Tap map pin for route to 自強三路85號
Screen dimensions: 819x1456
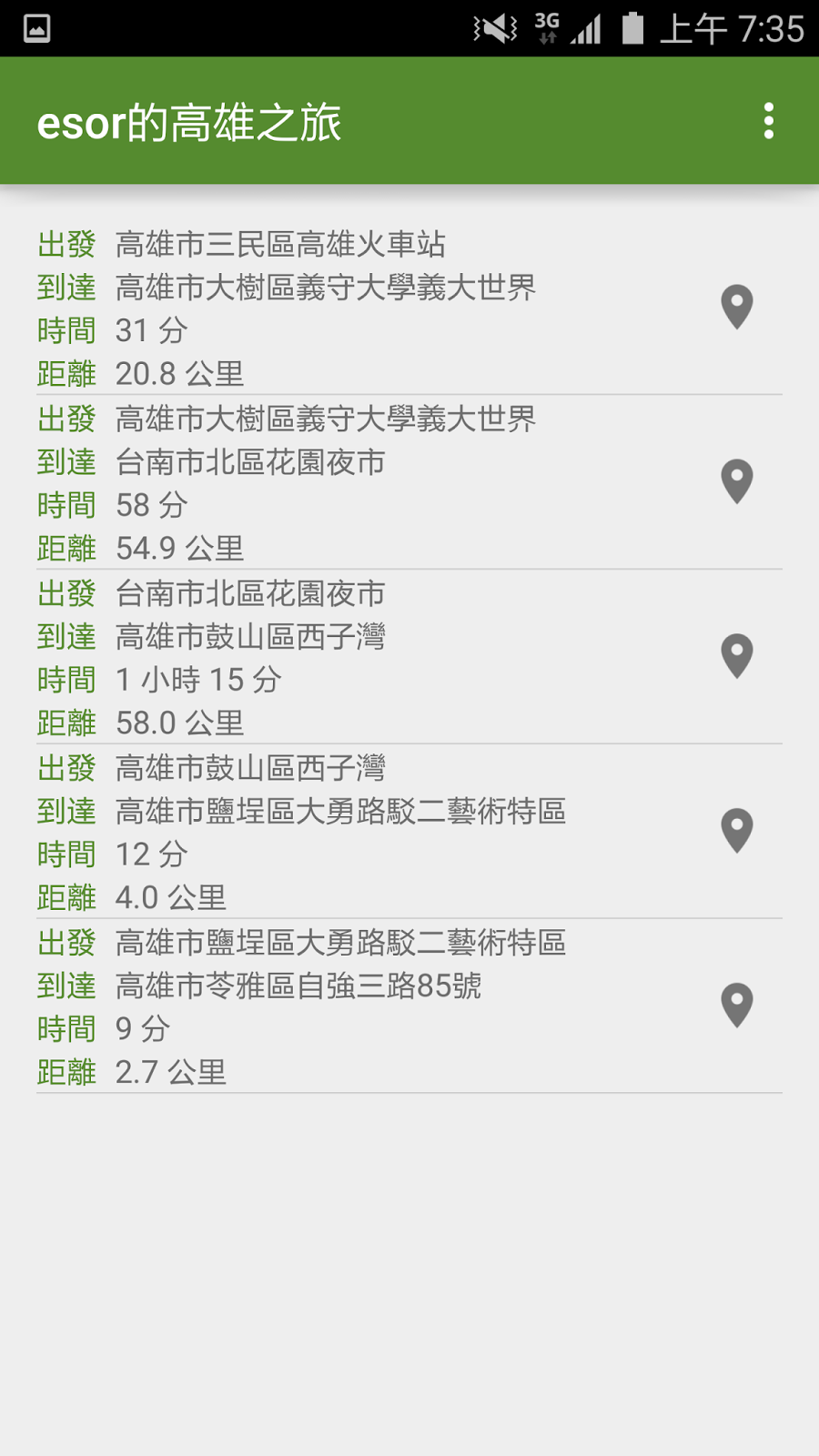point(737,1006)
